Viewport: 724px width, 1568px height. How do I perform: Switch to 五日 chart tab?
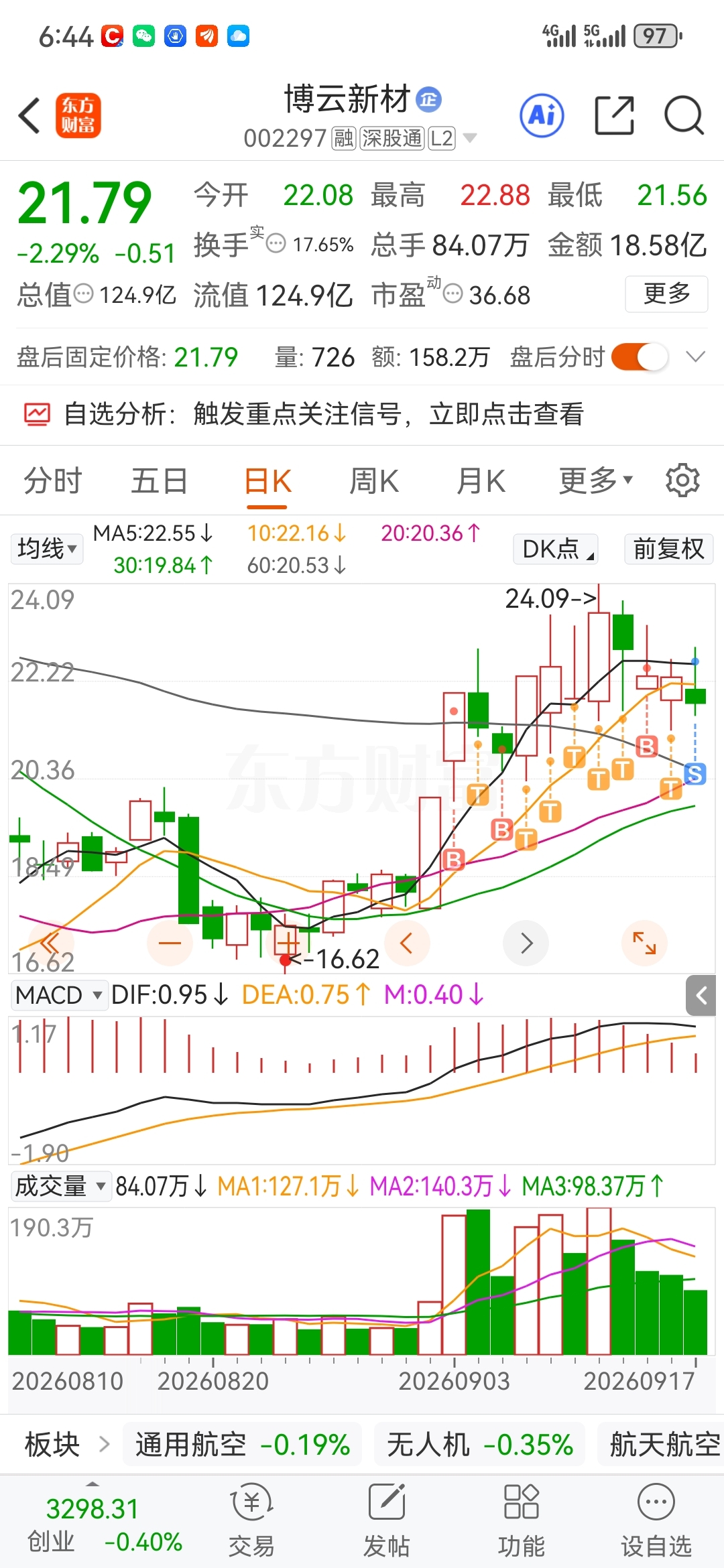[x=160, y=481]
